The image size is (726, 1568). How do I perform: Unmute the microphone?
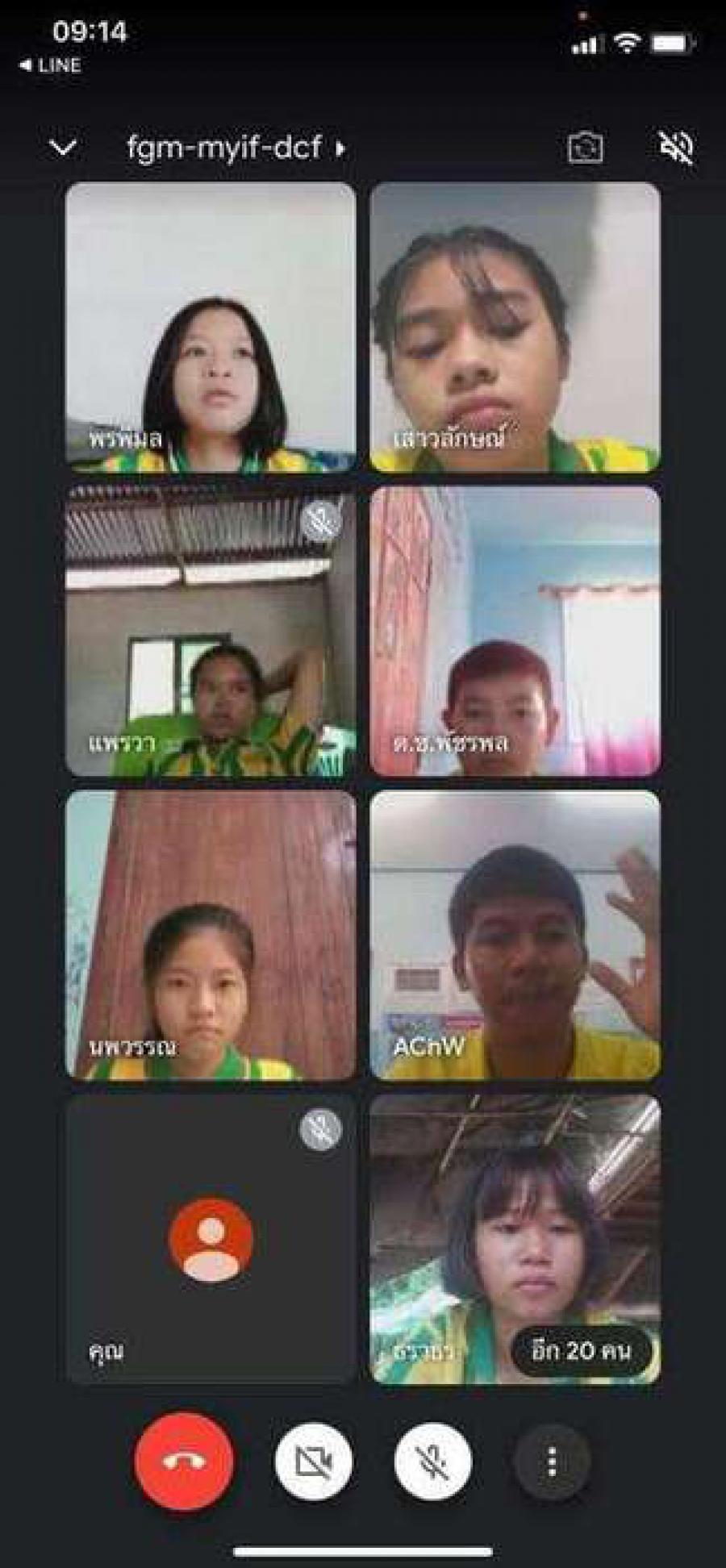click(433, 1461)
